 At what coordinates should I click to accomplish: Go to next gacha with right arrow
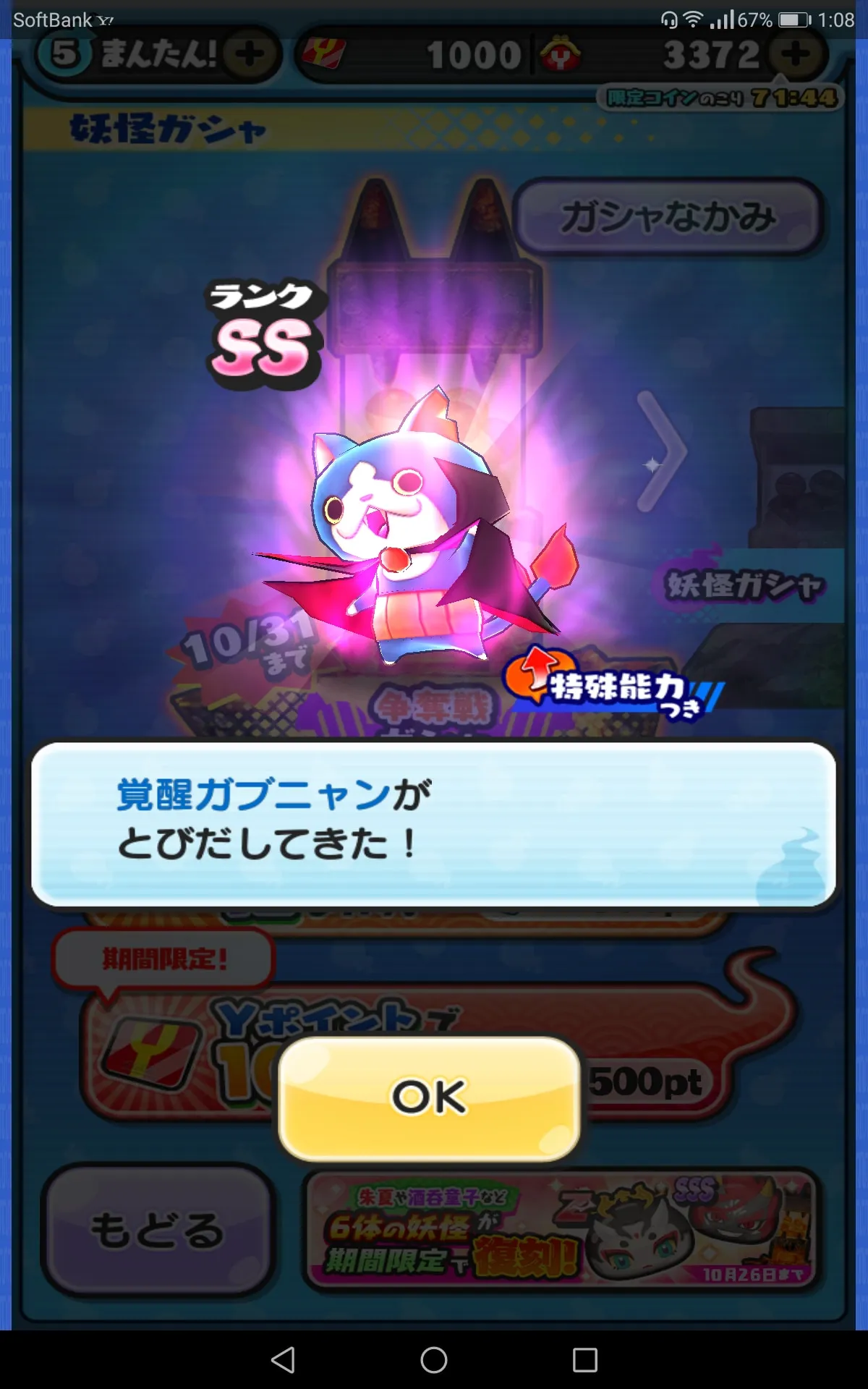662,452
